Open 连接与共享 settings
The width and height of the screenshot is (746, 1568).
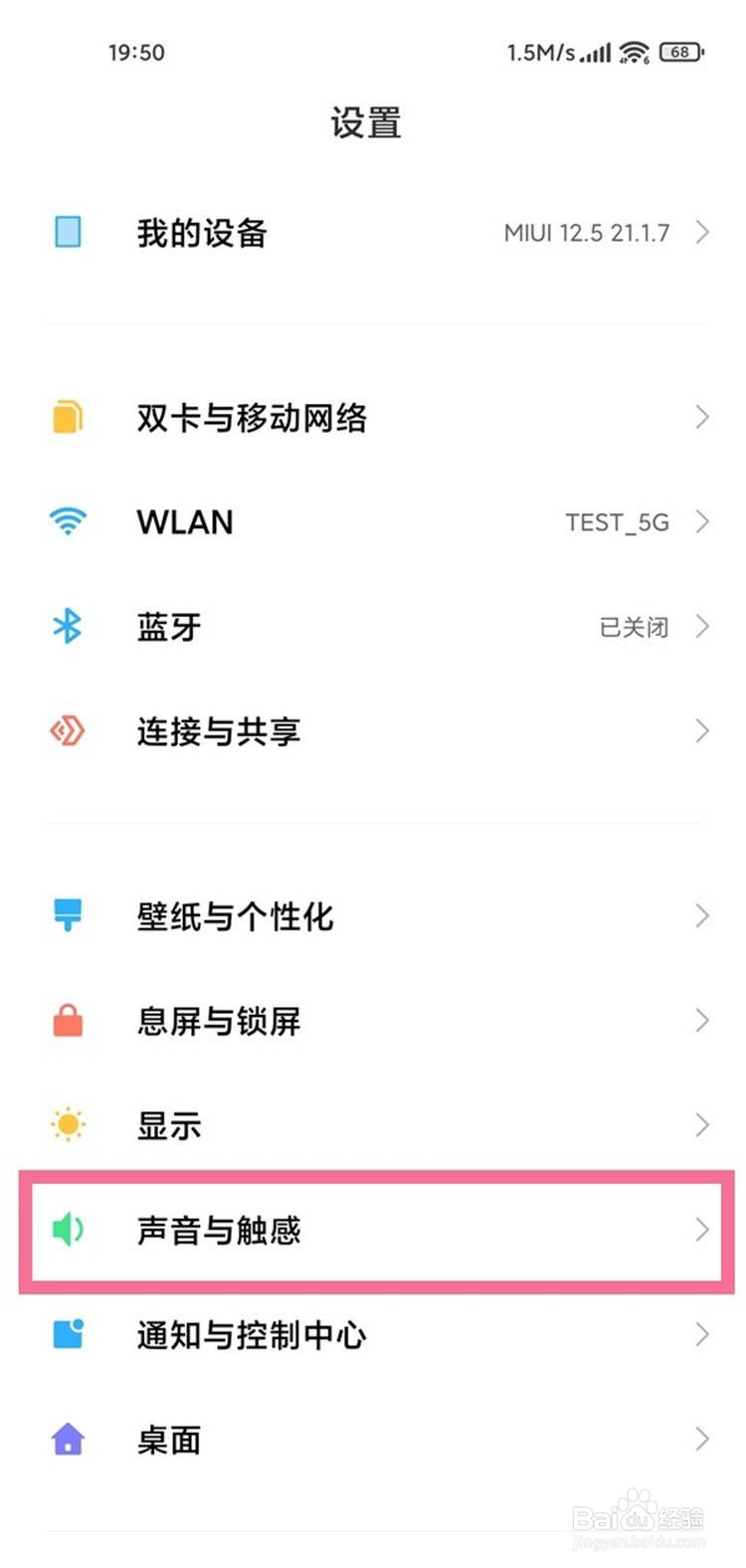click(x=373, y=731)
